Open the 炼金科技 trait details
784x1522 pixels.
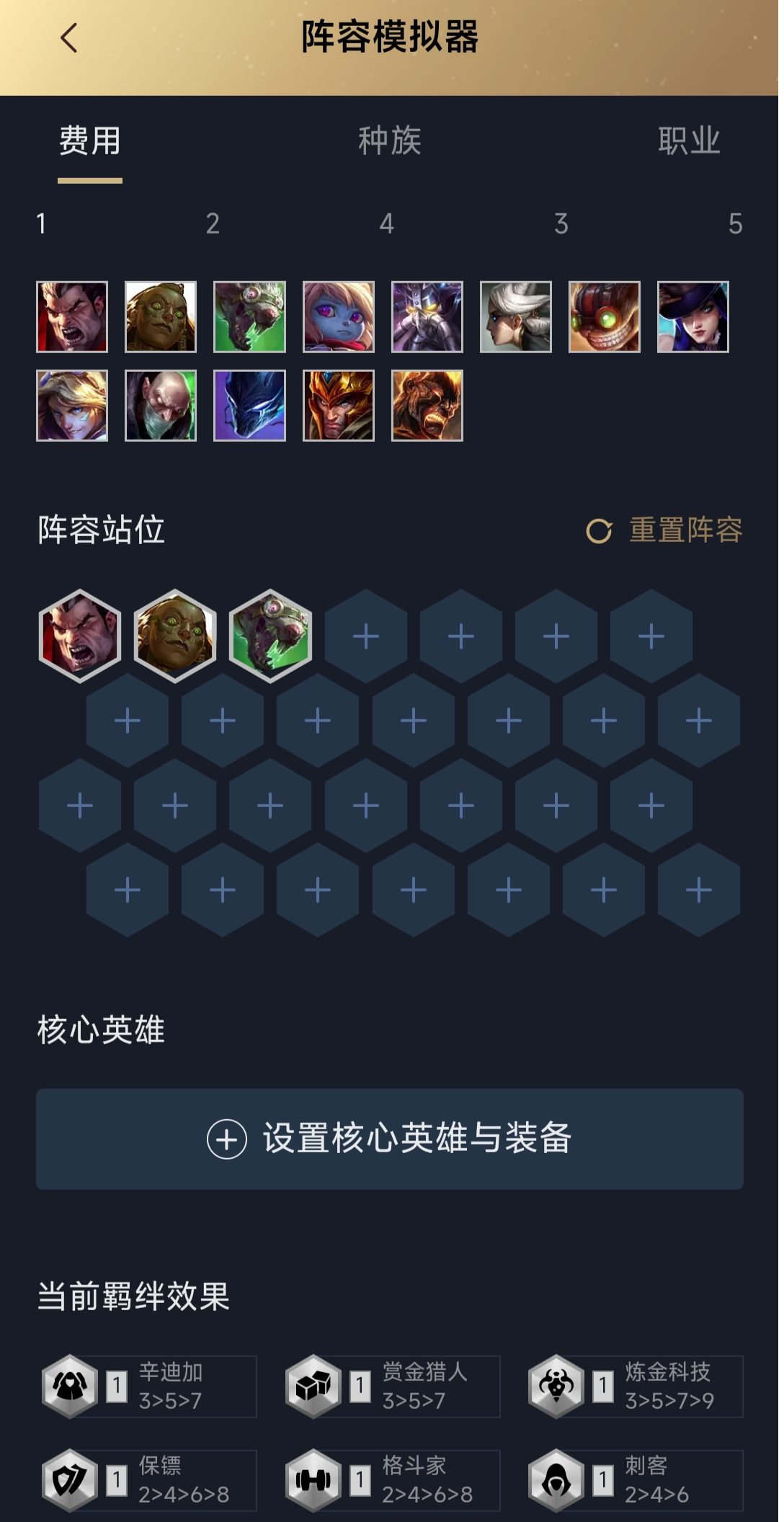tap(635, 1386)
